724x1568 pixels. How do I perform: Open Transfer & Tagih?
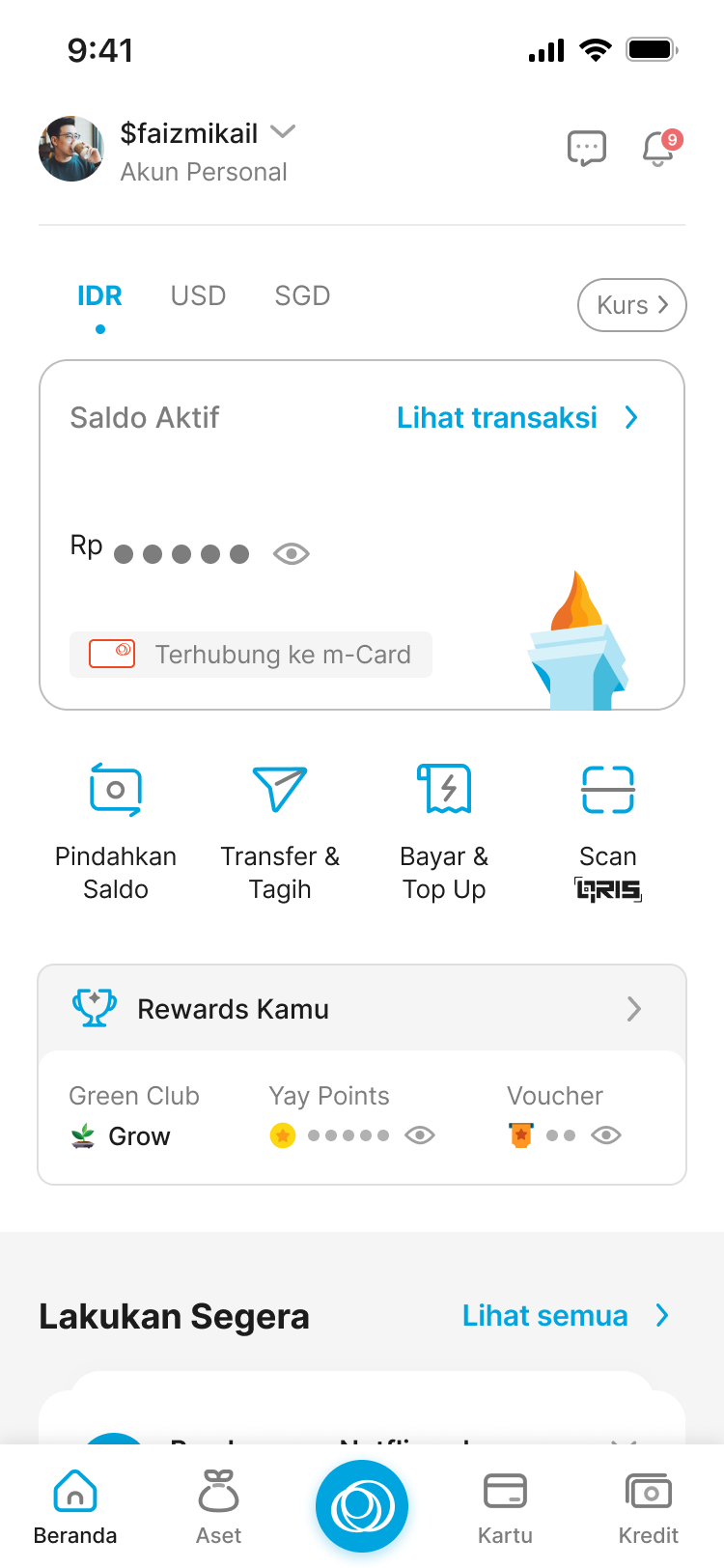tap(280, 830)
